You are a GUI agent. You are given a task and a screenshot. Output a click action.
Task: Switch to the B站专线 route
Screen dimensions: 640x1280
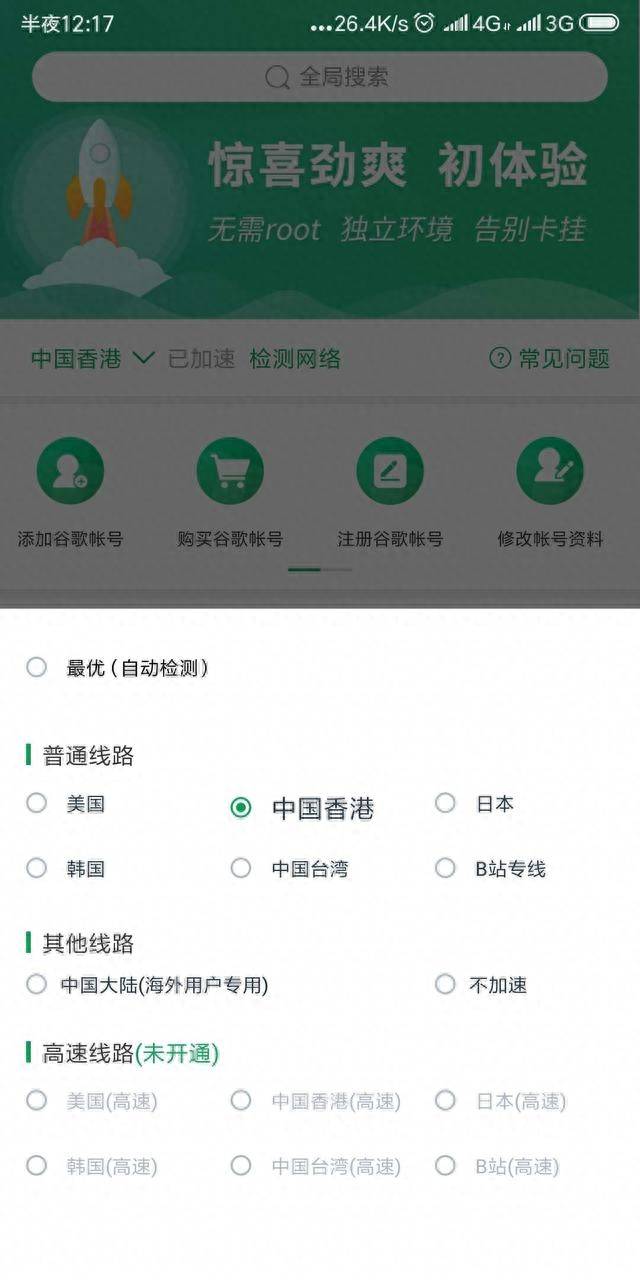[490, 868]
